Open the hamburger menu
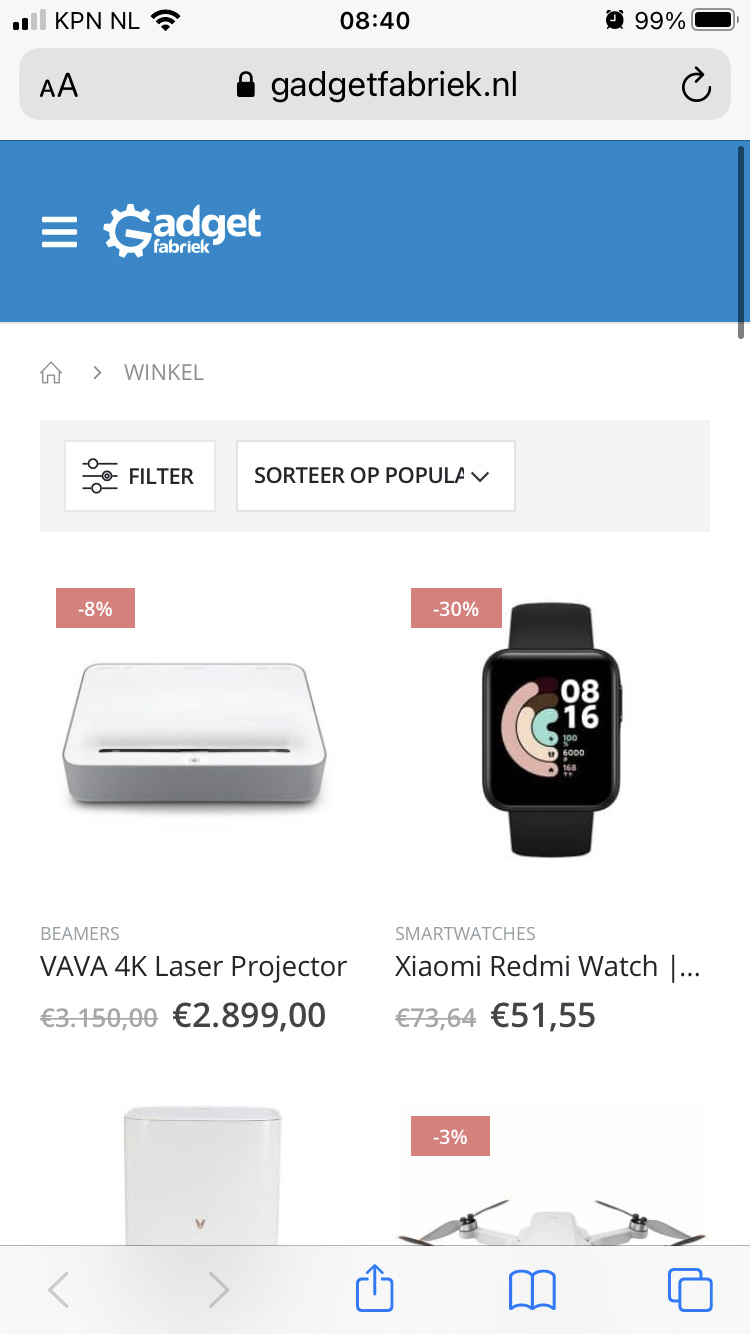Viewport: 750px width, 1334px height. [59, 231]
